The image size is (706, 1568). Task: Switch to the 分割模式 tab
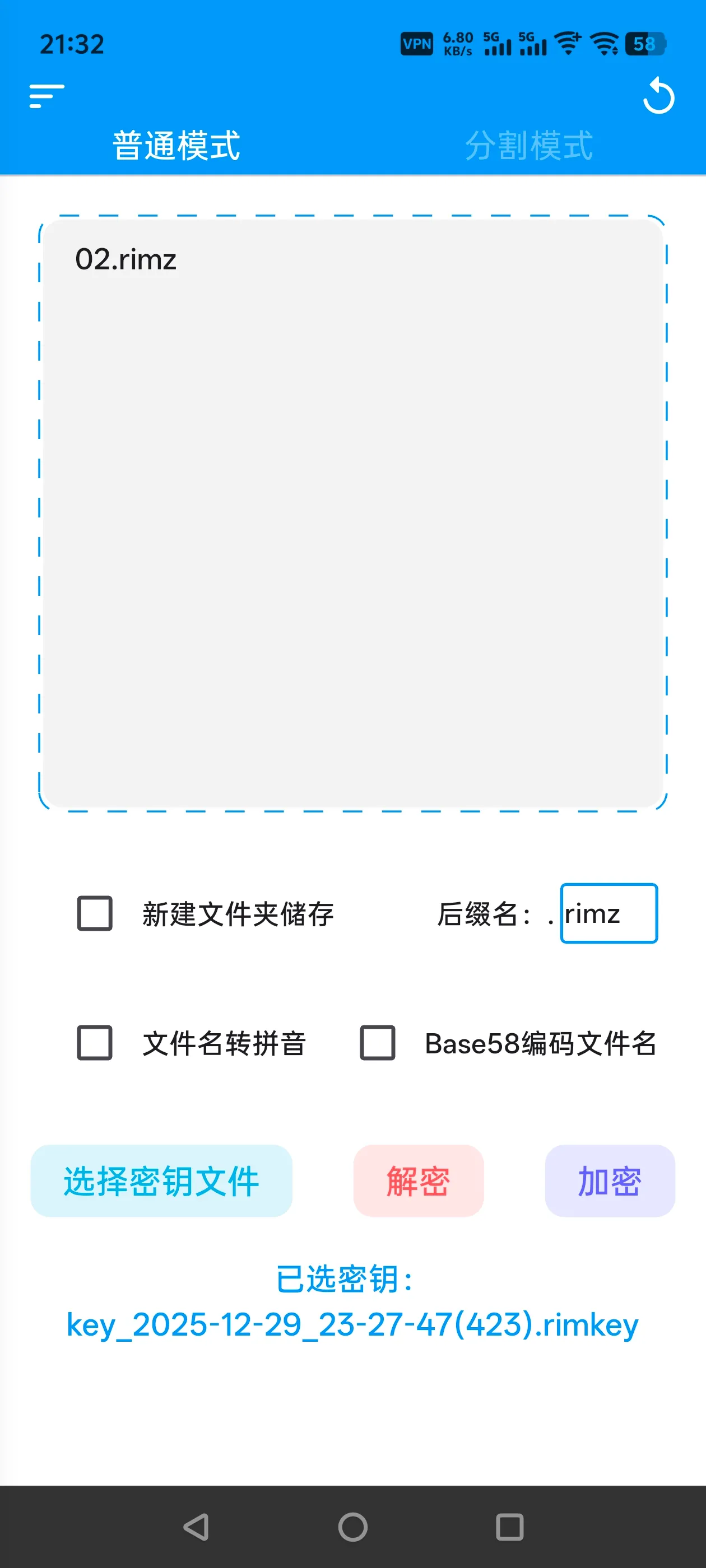(529, 146)
